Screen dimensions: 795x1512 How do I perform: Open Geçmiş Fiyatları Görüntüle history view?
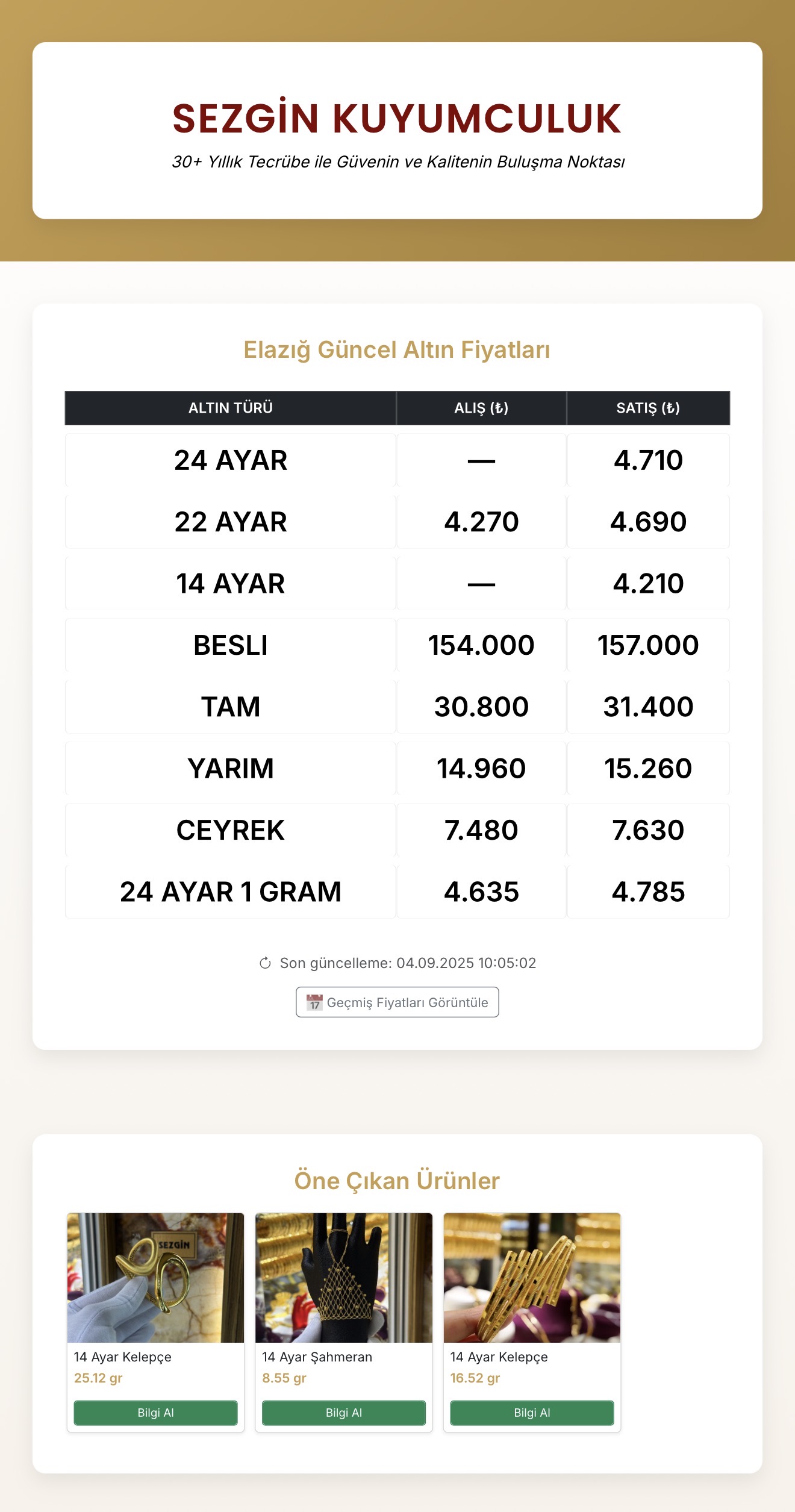pos(397,1002)
